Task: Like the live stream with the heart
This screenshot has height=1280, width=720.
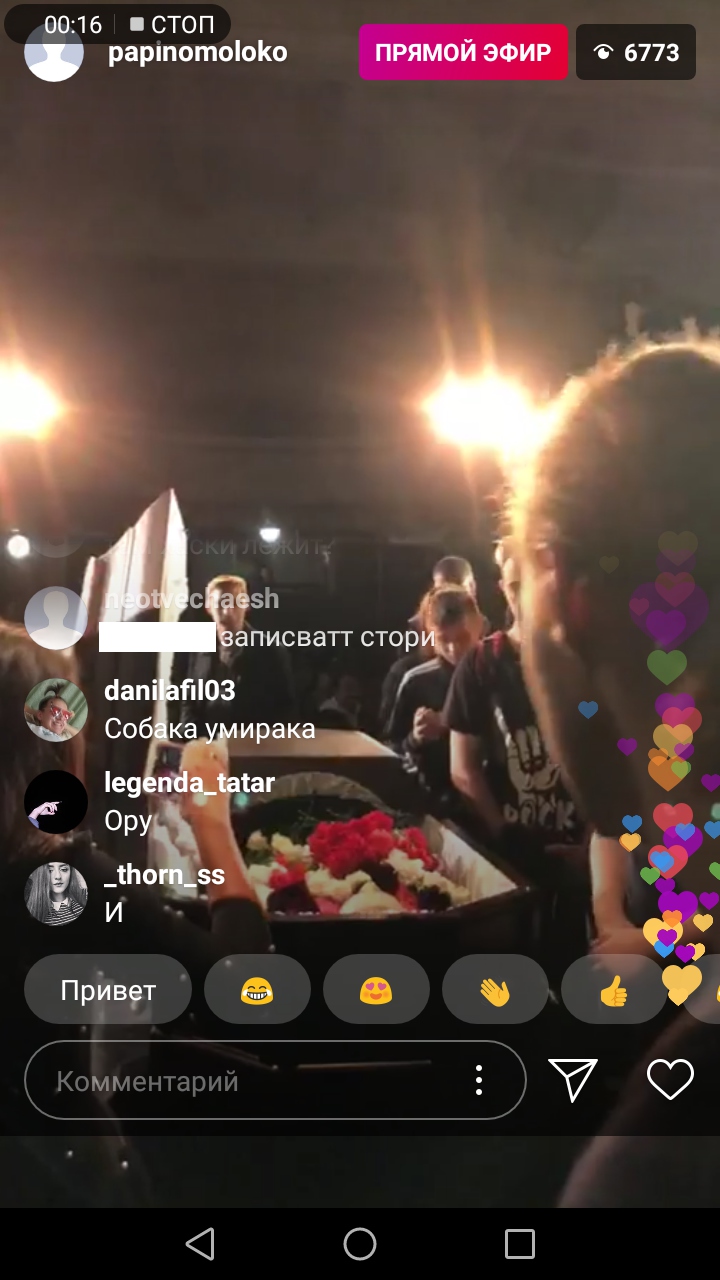Action: pos(670,1080)
